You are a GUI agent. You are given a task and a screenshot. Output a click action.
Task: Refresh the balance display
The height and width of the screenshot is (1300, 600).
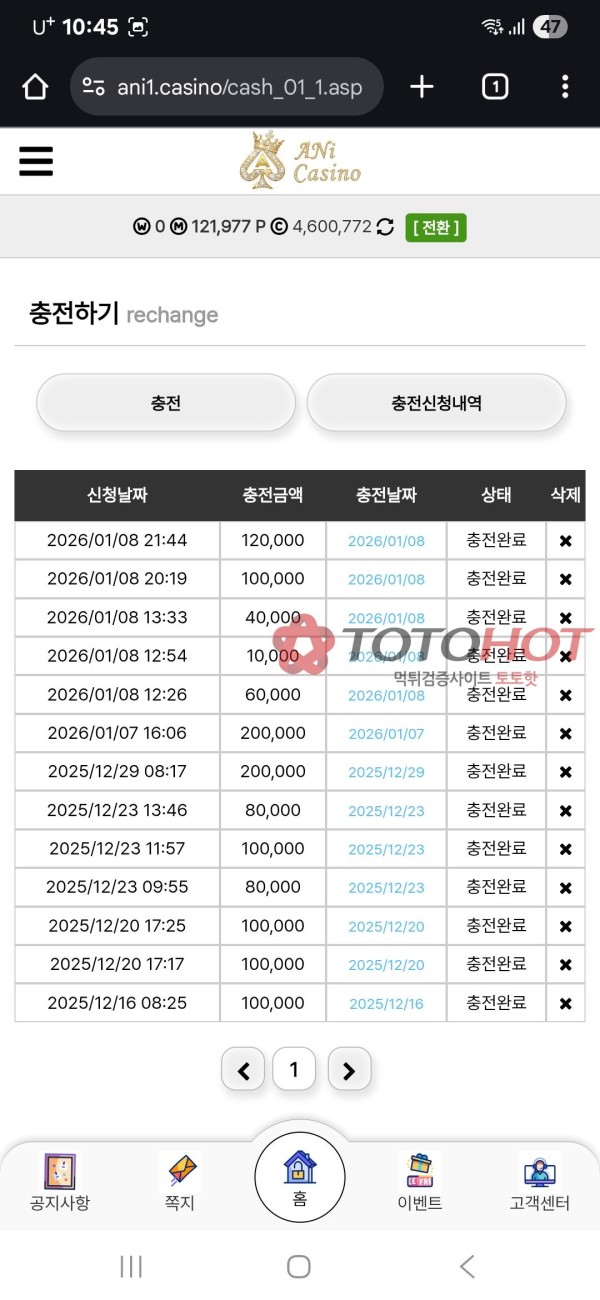point(386,227)
